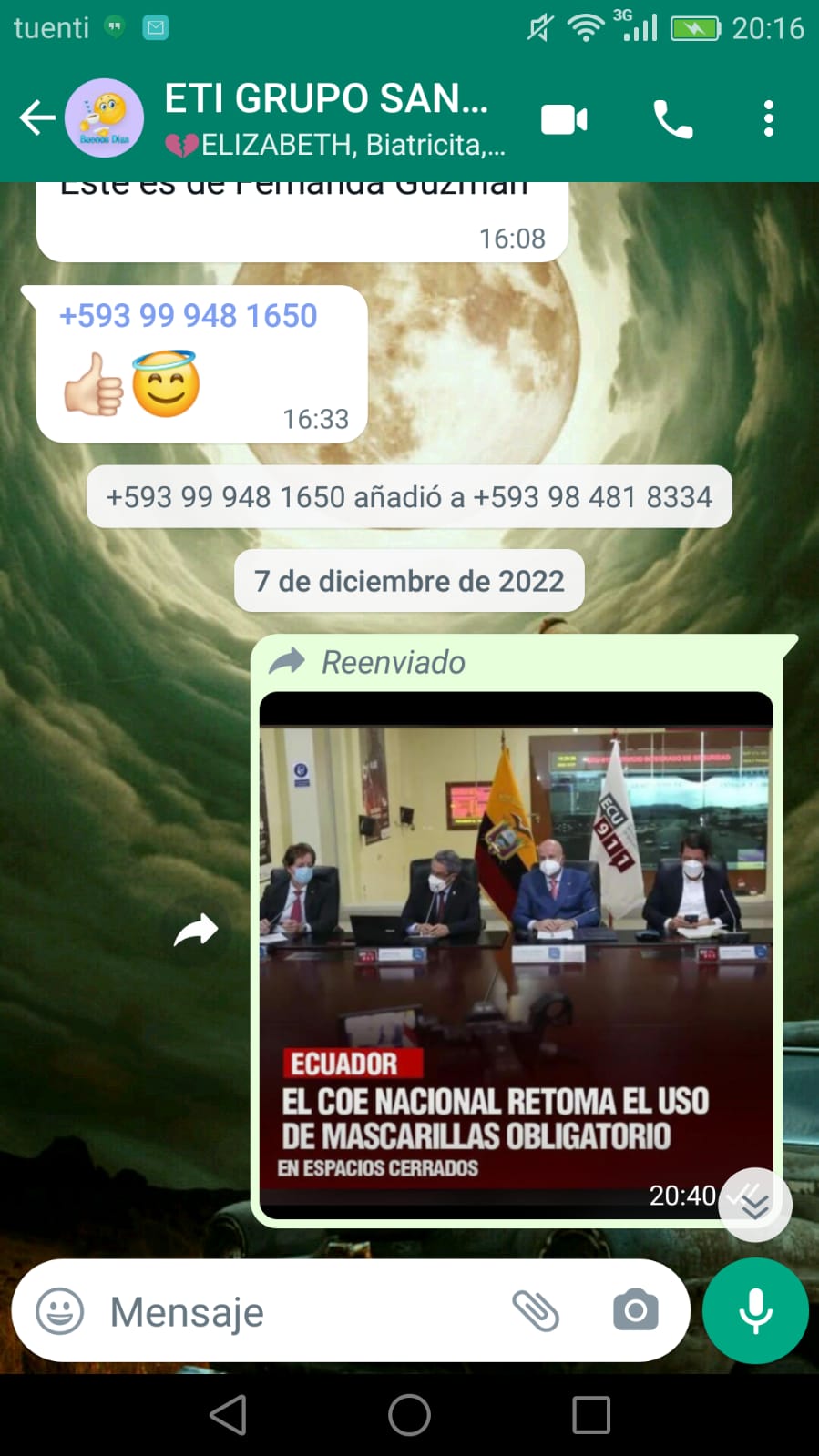This screenshot has height=1456, width=819.
Task: Open the emoji picker
Action: [x=60, y=1312]
